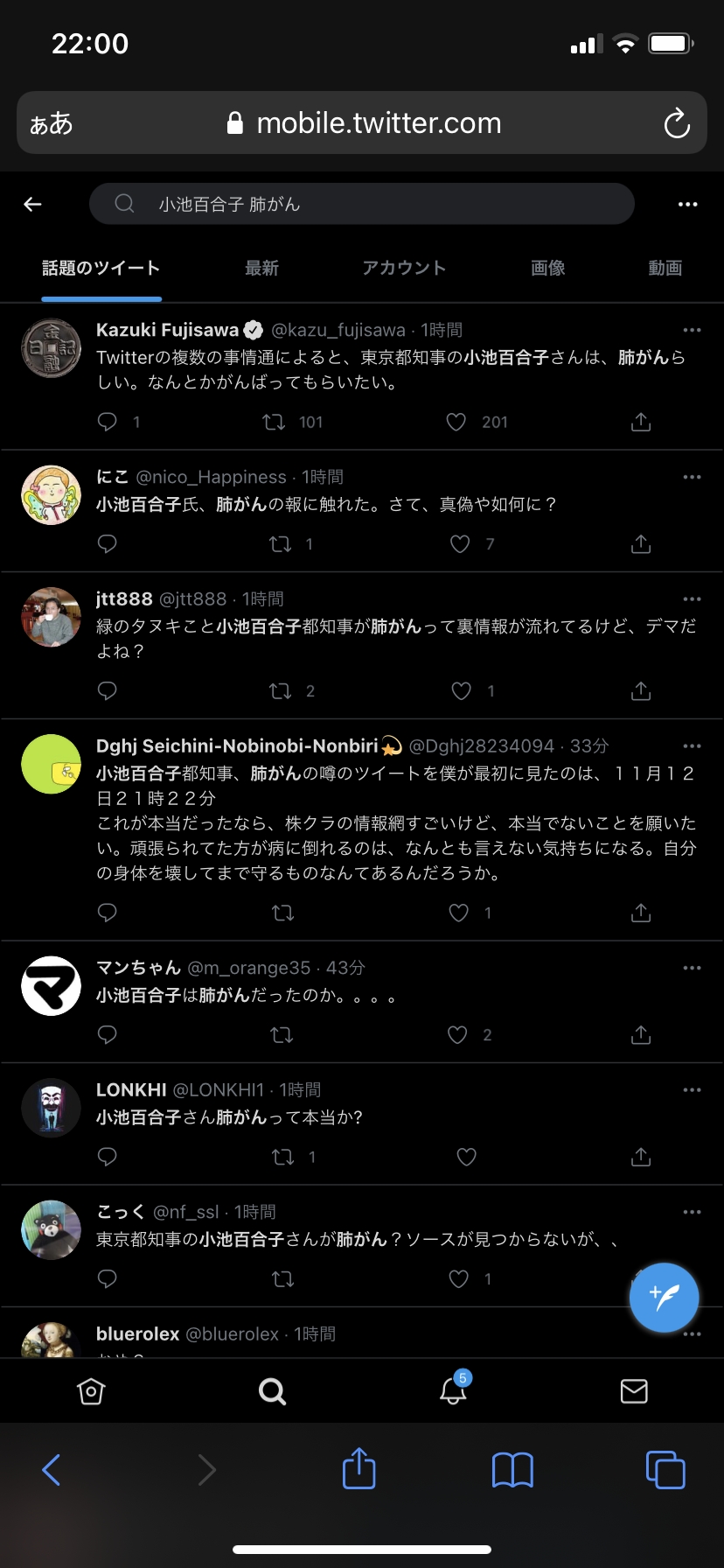The width and height of the screenshot is (724, 1568).
Task: Like Kazuki Fujisawa's tweet
Action: pos(456,423)
